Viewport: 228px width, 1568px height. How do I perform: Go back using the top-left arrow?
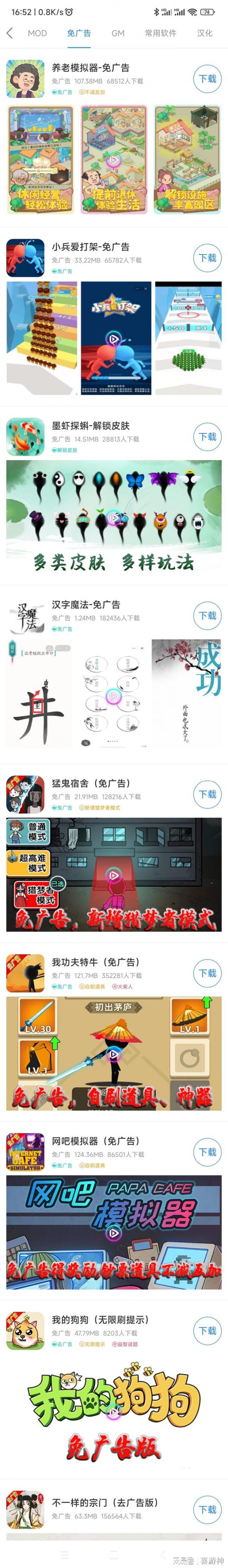10,33
